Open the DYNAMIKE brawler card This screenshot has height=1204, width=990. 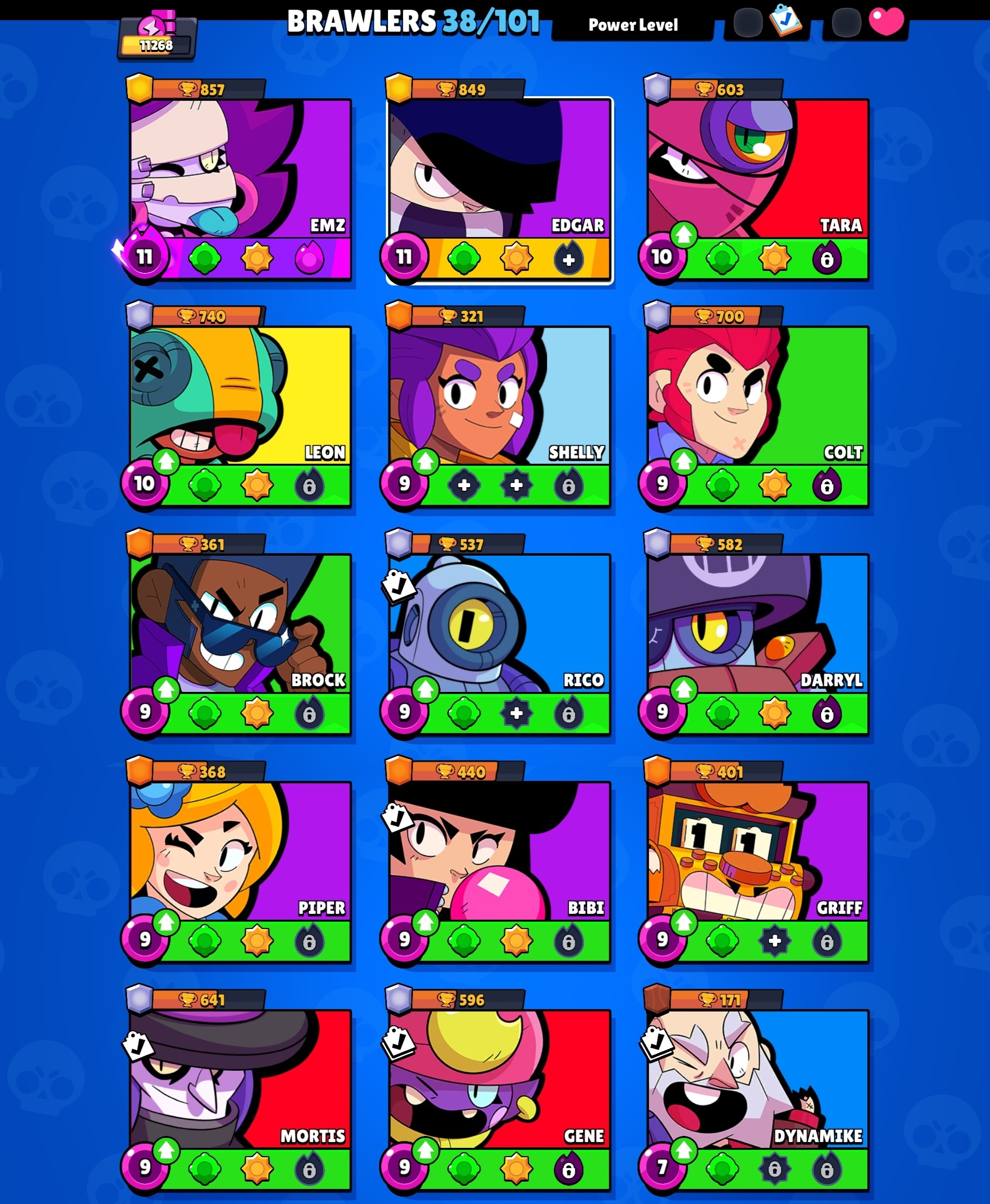[758, 1080]
